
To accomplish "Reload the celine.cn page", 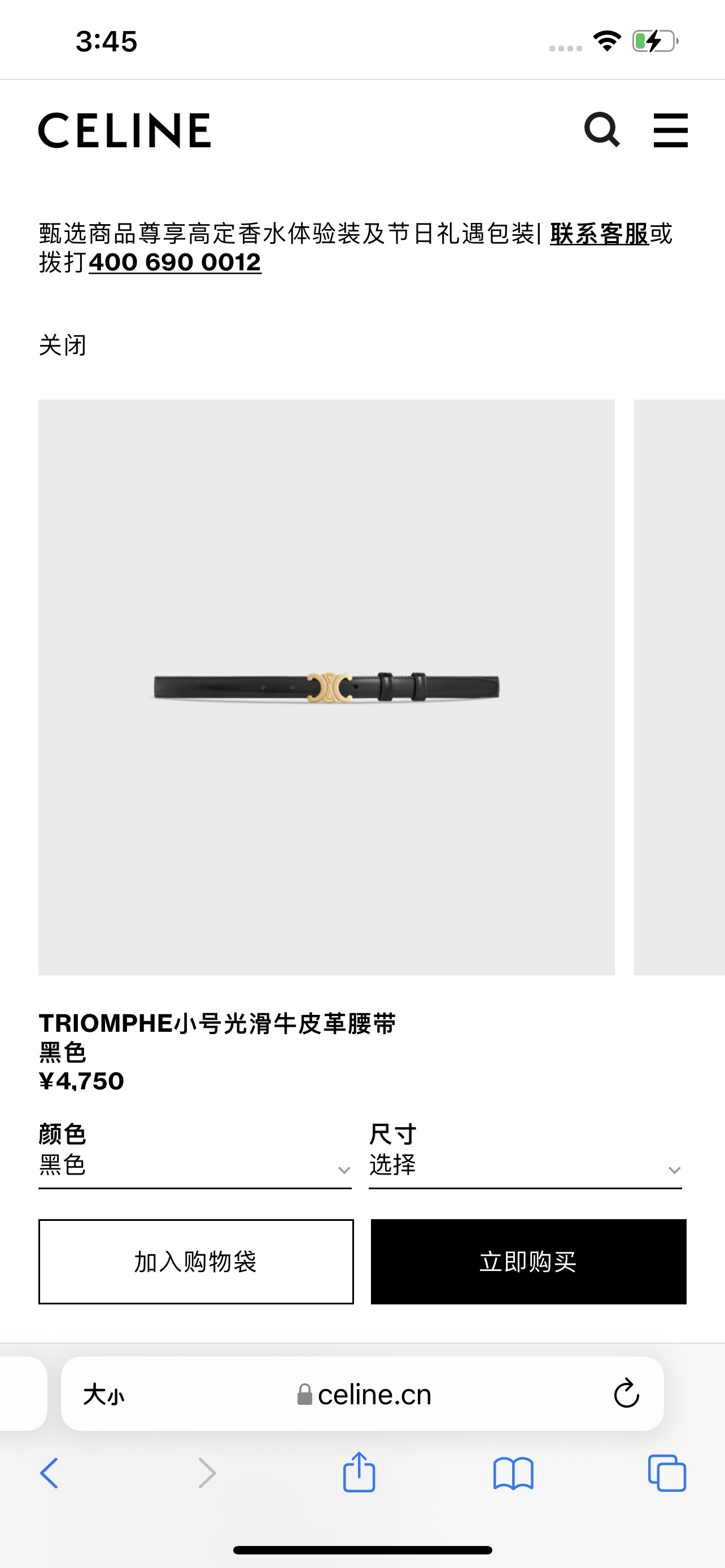I will (626, 1393).
